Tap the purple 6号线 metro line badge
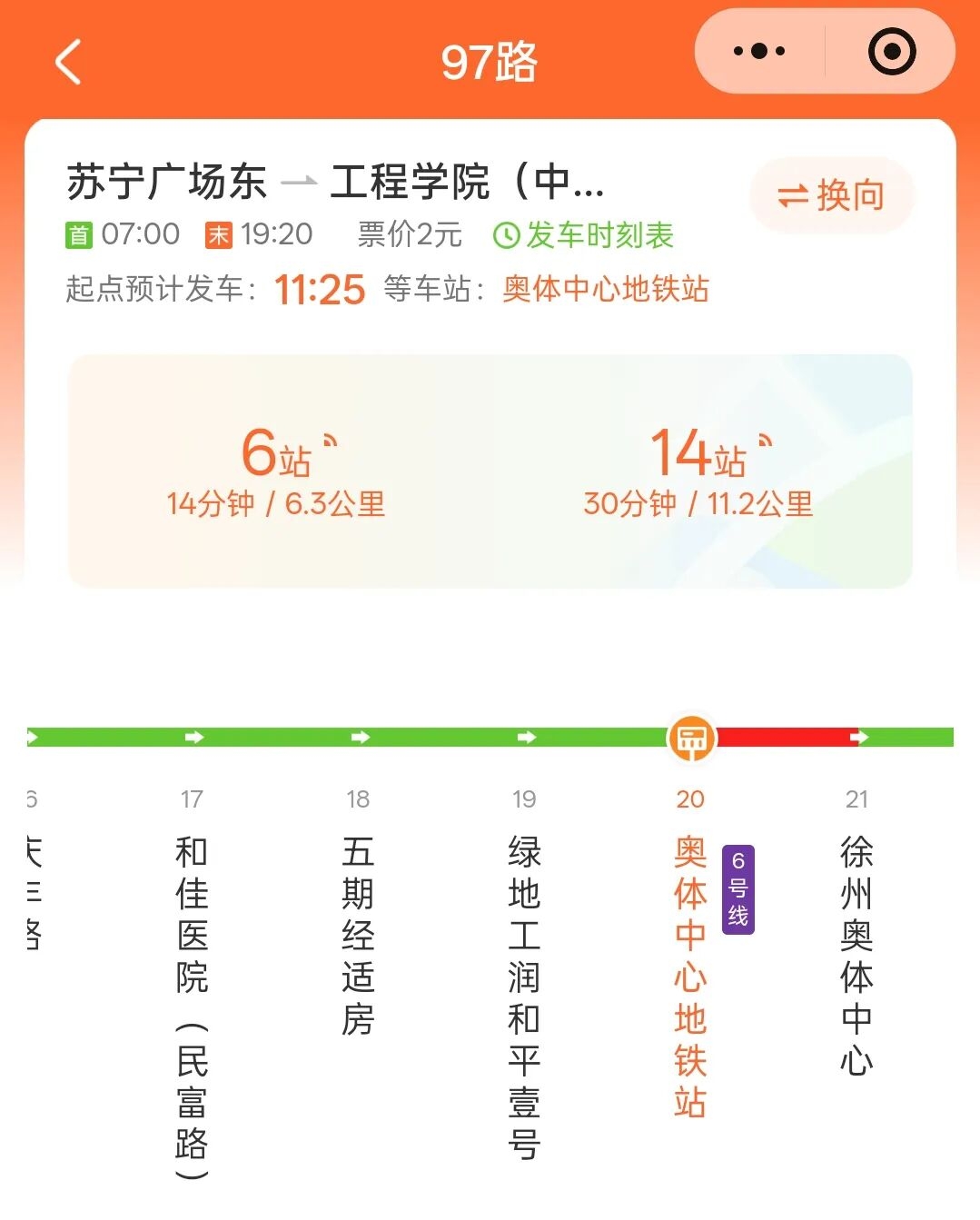 [x=737, y=888]
